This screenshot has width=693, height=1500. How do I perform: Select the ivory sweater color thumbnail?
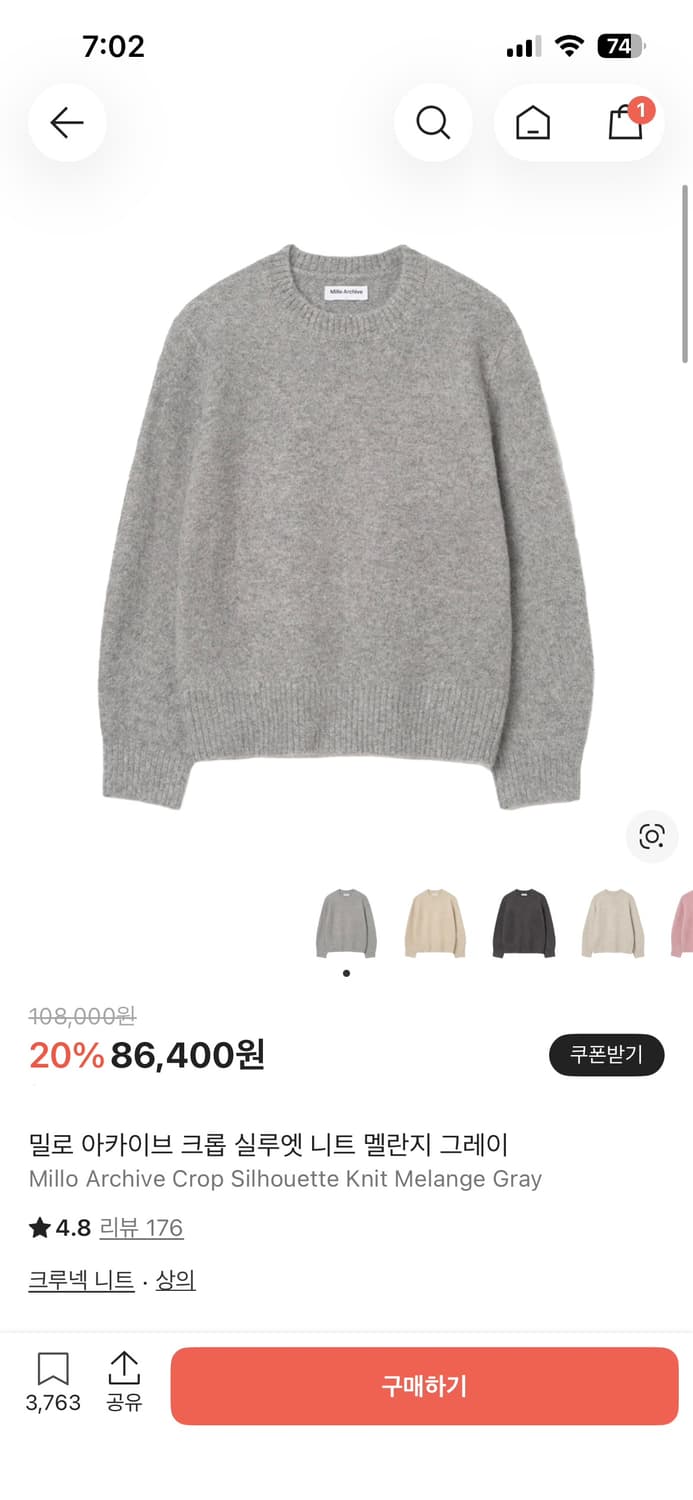pyautogui.click(x=613, y=923)
